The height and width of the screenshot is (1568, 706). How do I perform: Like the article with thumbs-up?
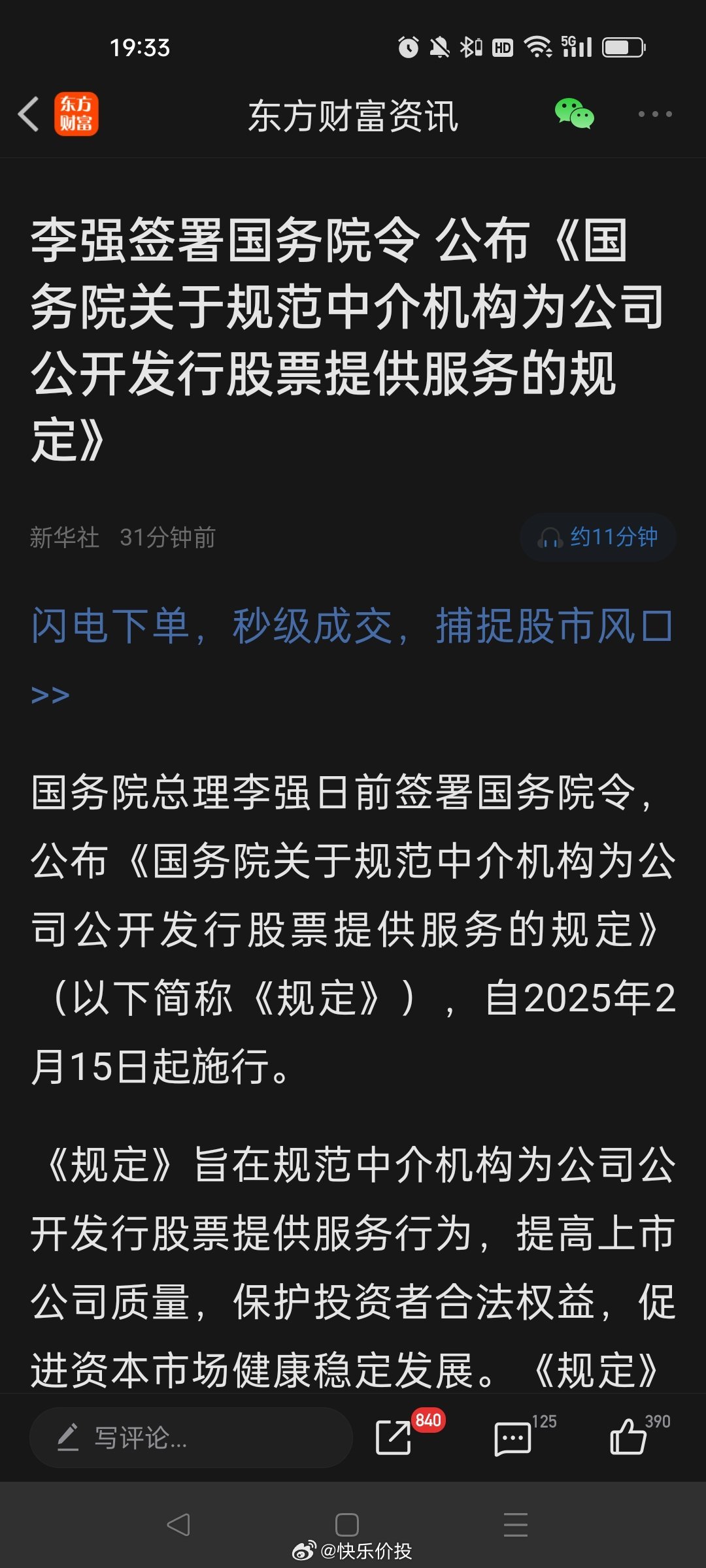pyautogui.click(x=628, y=1437)
